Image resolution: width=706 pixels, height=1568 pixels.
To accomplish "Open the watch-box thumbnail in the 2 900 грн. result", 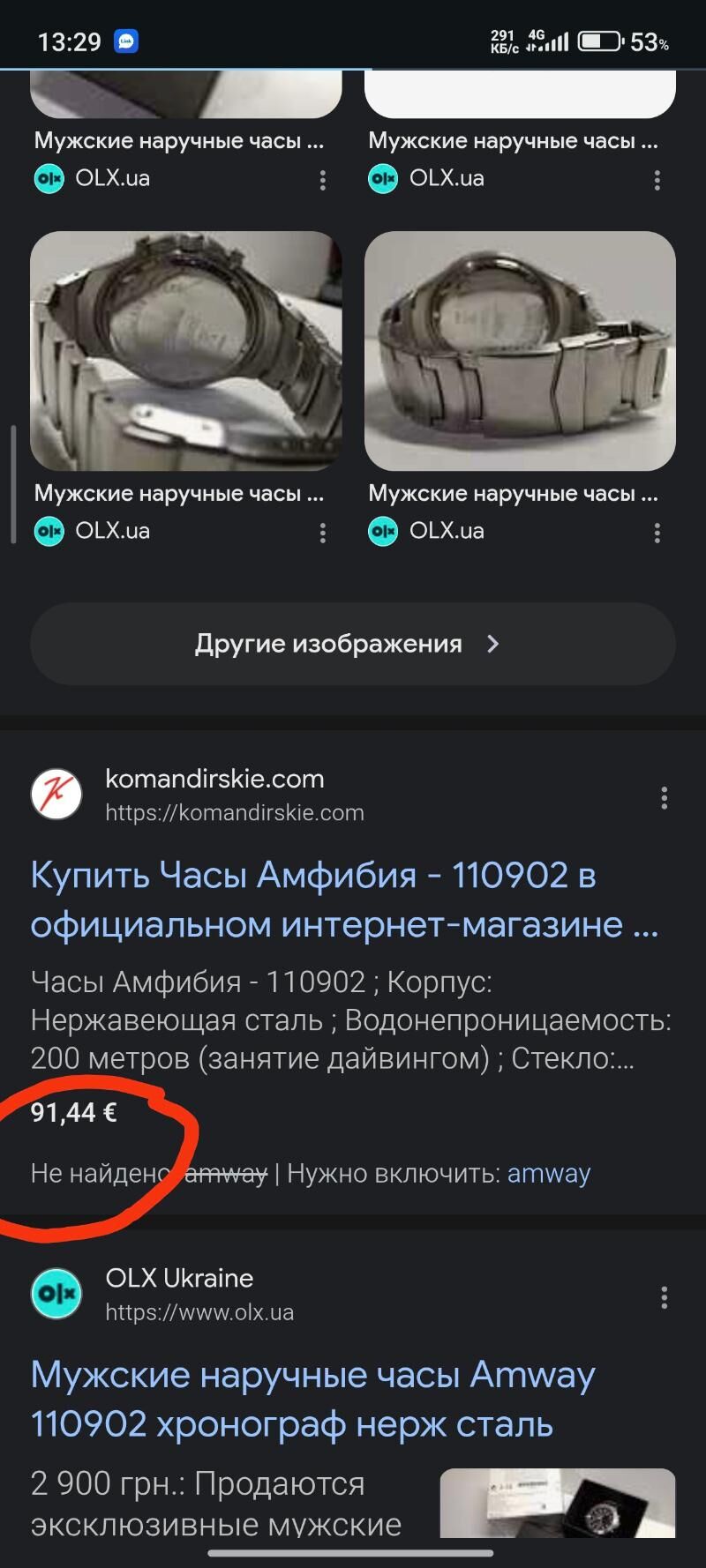I will coord(557,1502).
